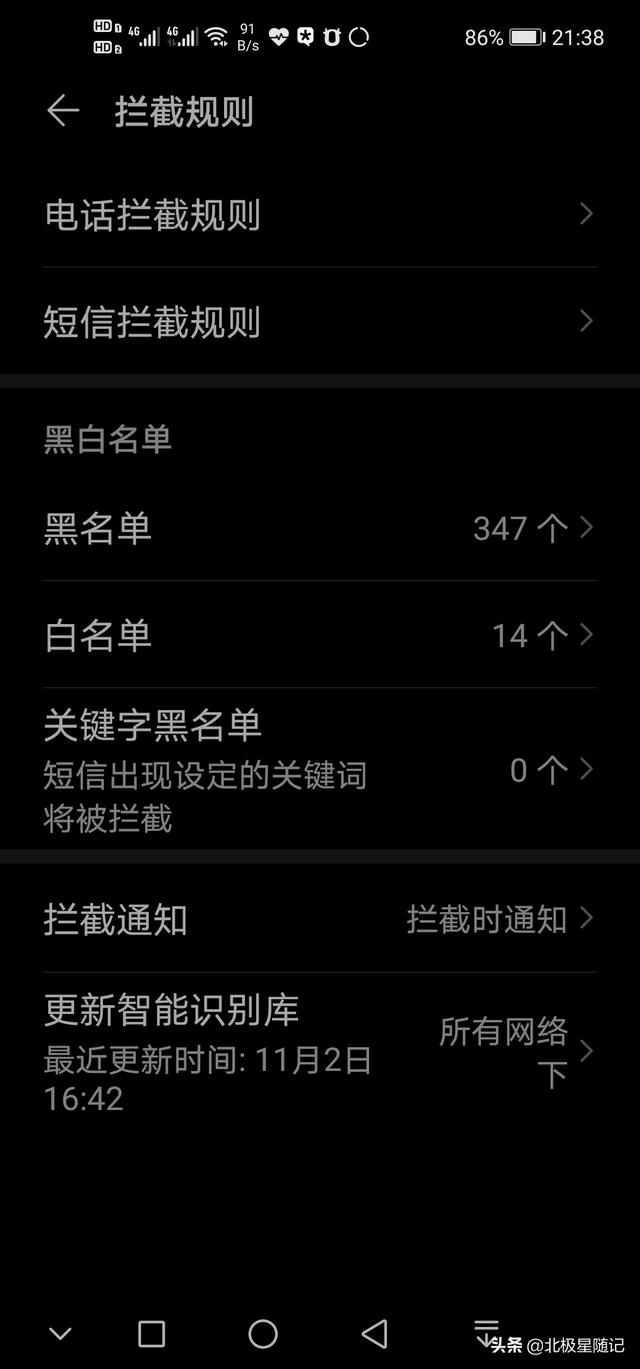Open recent apps with the square button
This screenshot has height=1369, width=640.
151,1333
